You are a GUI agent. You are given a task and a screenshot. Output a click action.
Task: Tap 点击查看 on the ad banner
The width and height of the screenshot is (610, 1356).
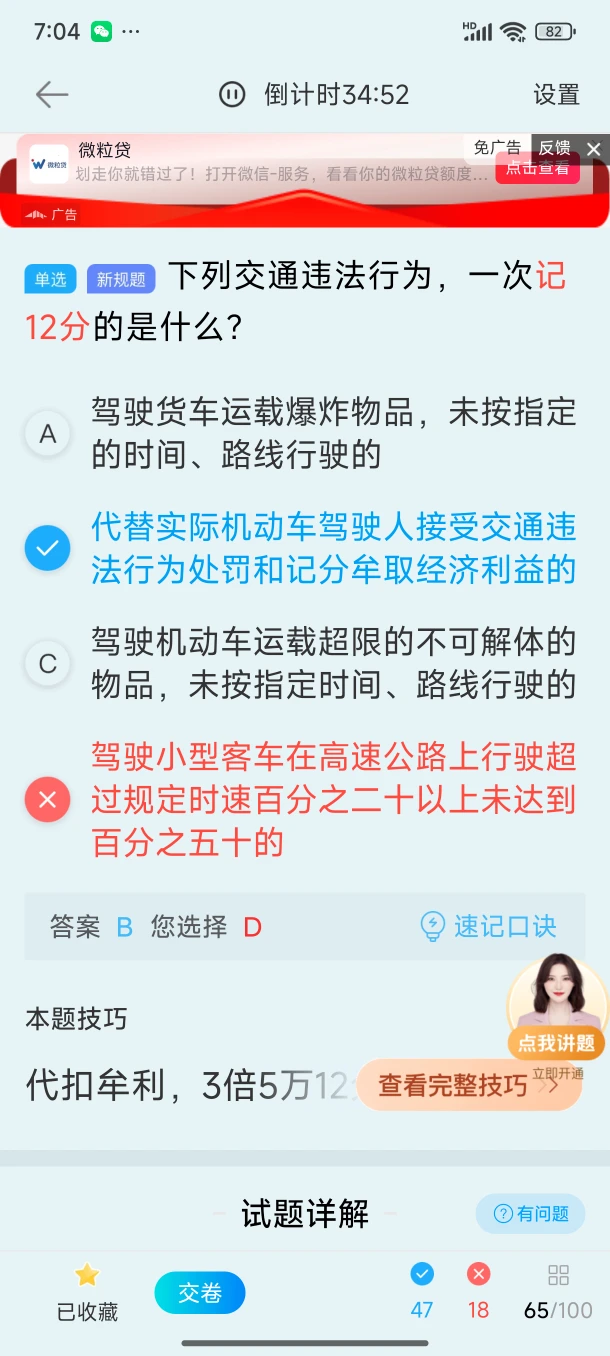pos(537,168)
